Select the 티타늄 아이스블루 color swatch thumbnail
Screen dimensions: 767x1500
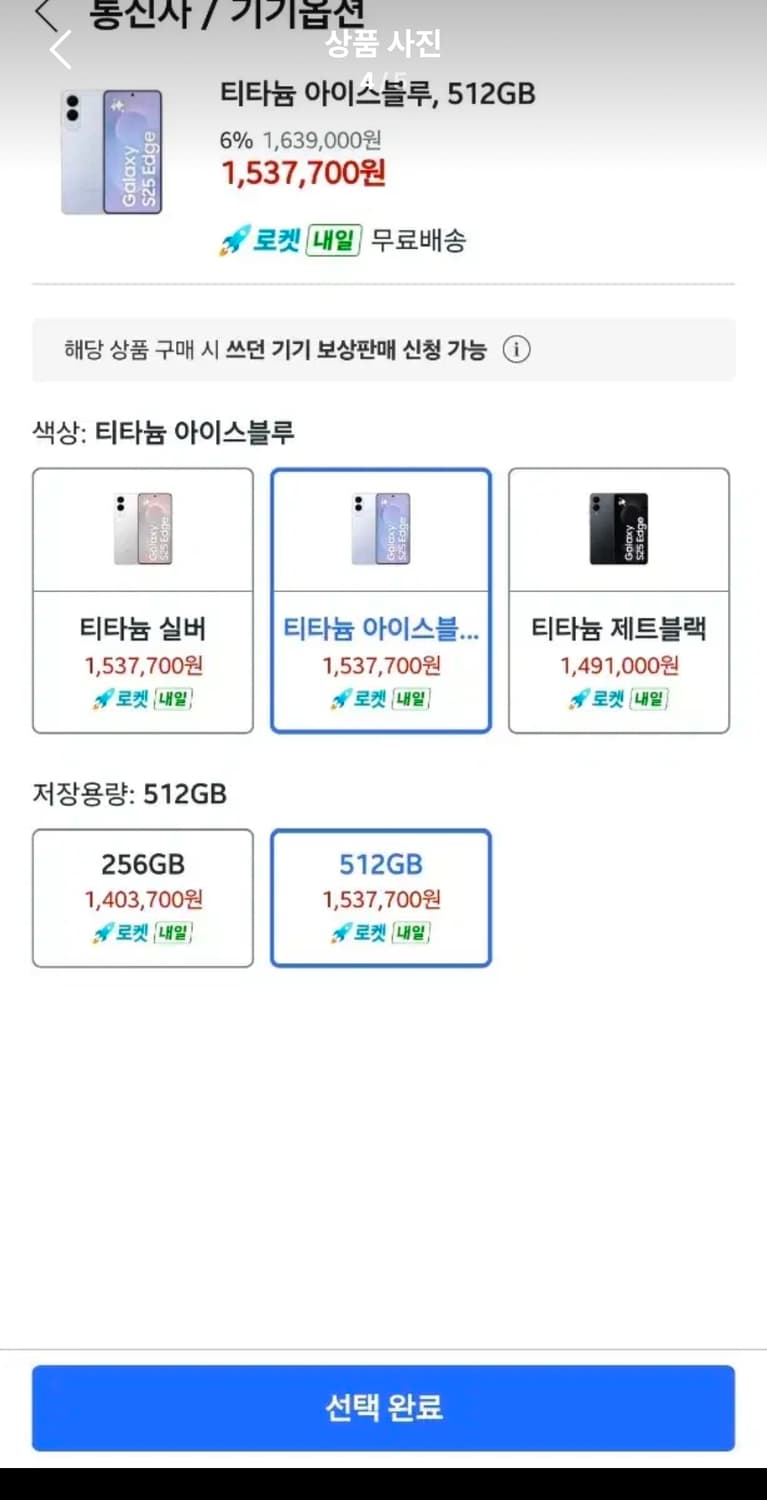coord(380,530)
